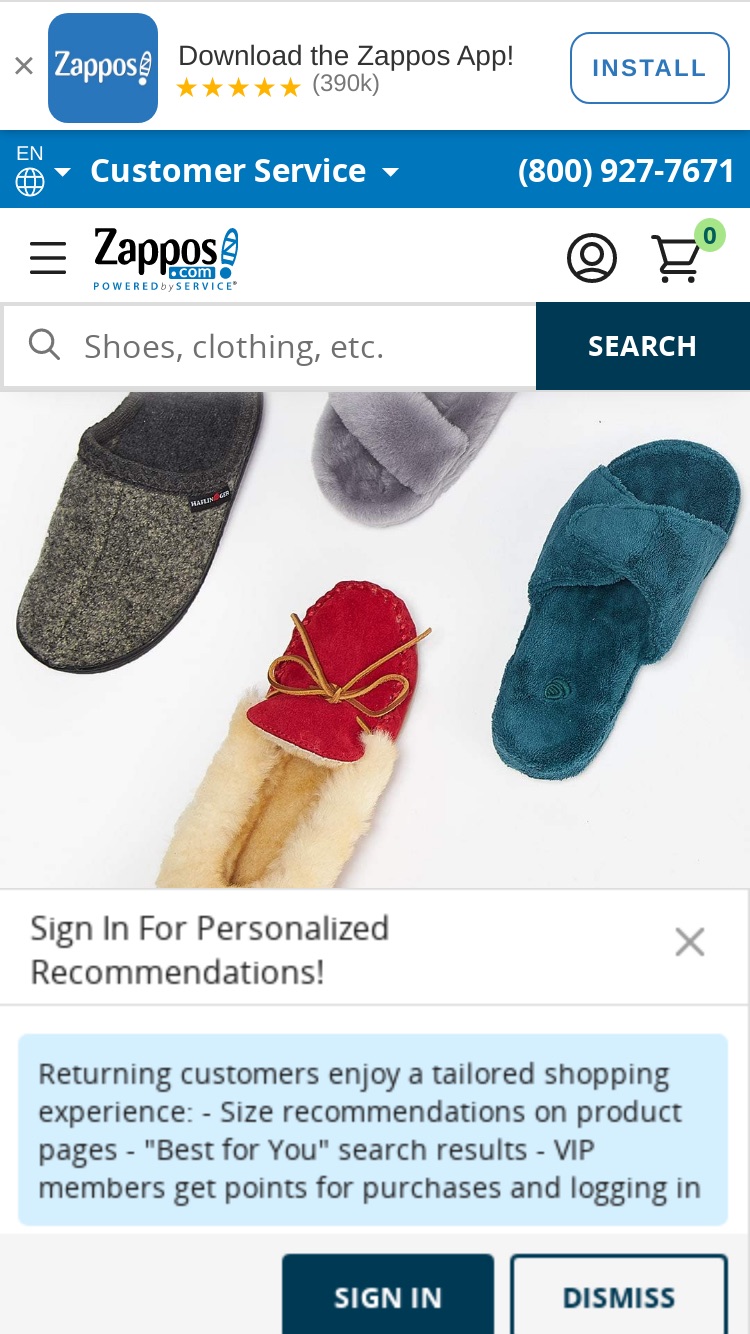750x1334 pixels.
Task: Focus the Shoes, clothing search field
Action: [x=270, y=346]
